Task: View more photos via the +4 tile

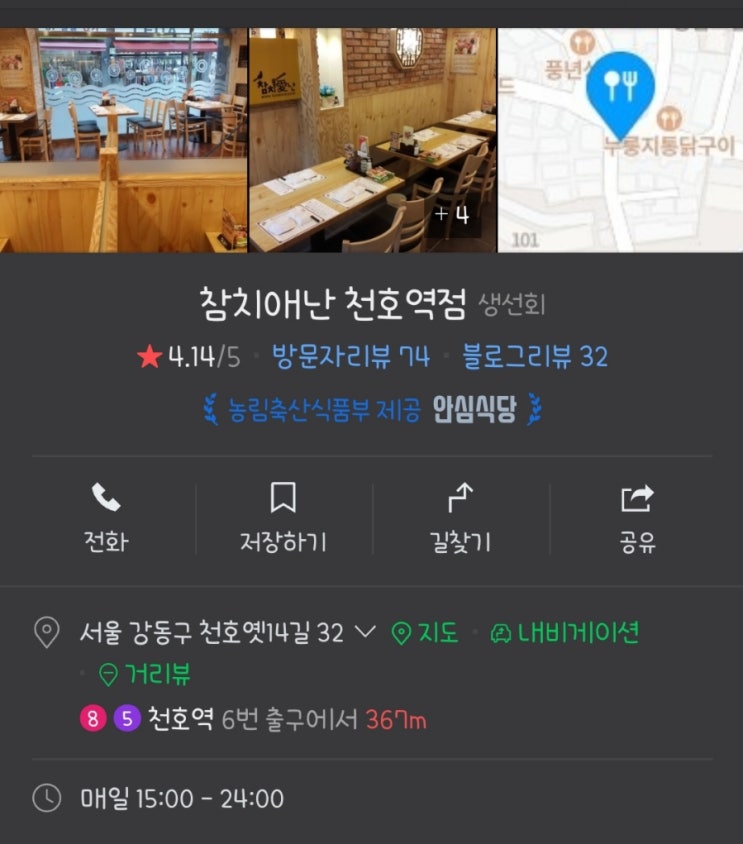Action: pos(372,140)
